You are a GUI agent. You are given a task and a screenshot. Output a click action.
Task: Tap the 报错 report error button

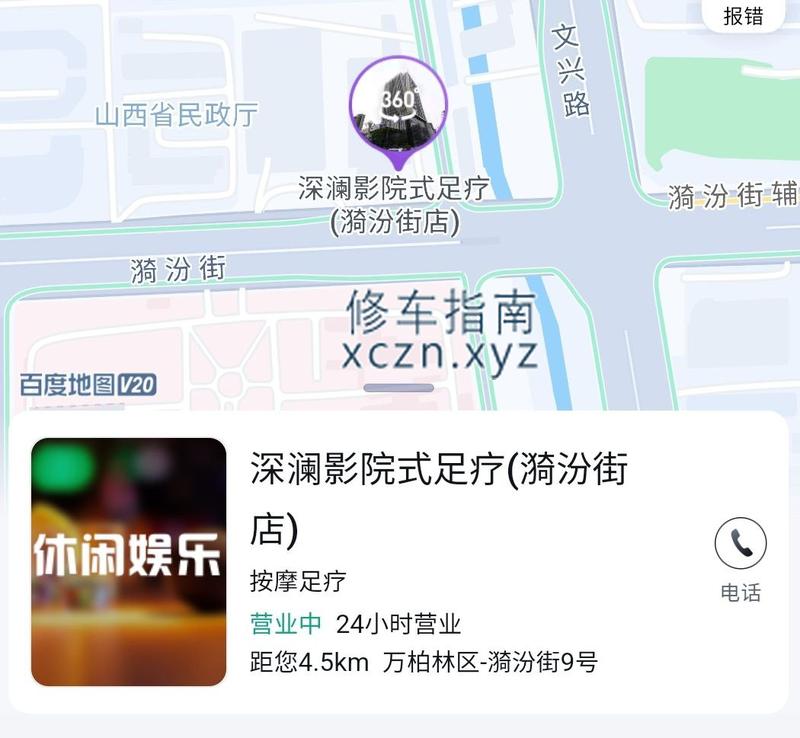(742, 16)
